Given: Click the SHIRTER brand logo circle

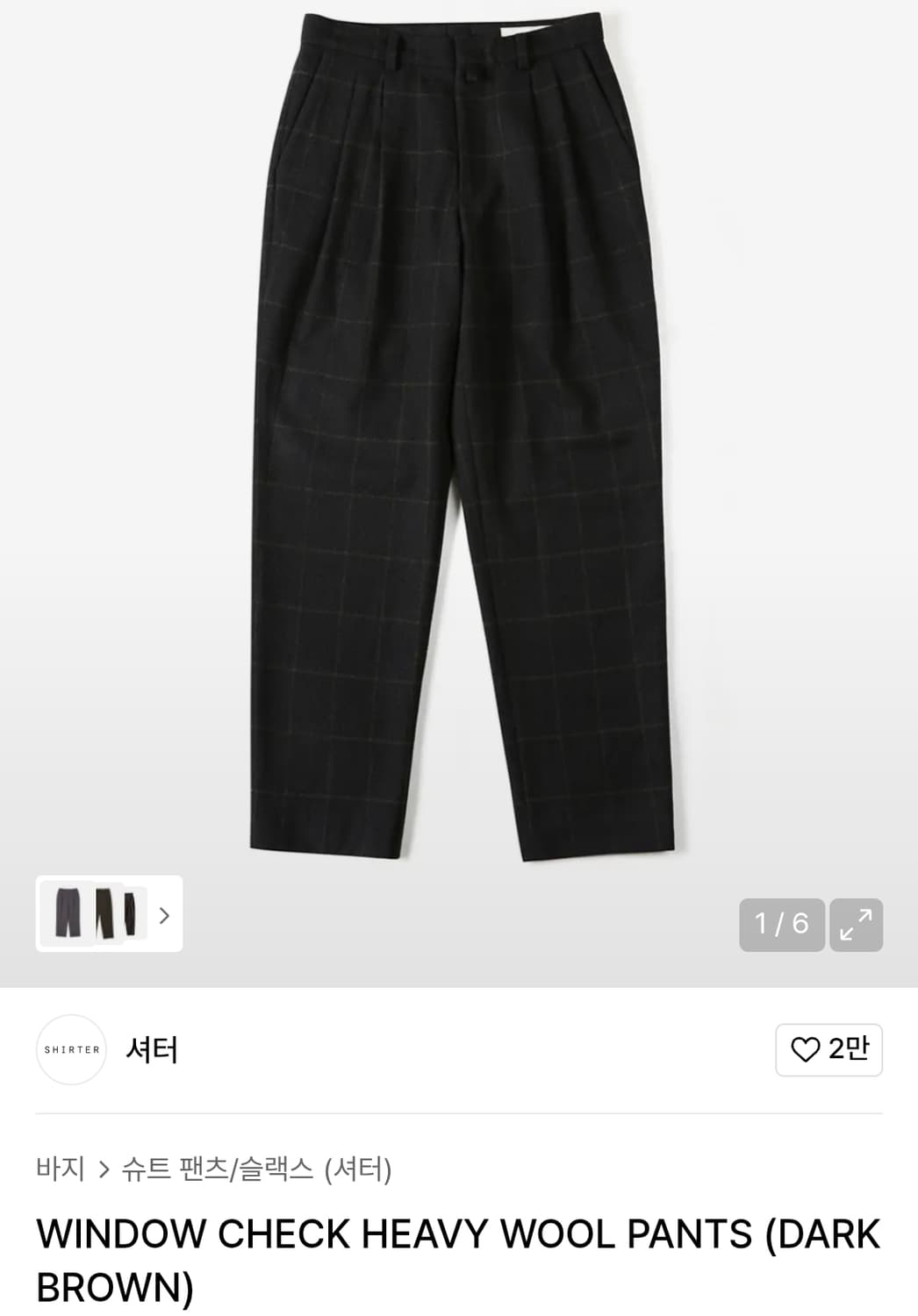Looking at the screenshot, I should tap(70, 1049).
